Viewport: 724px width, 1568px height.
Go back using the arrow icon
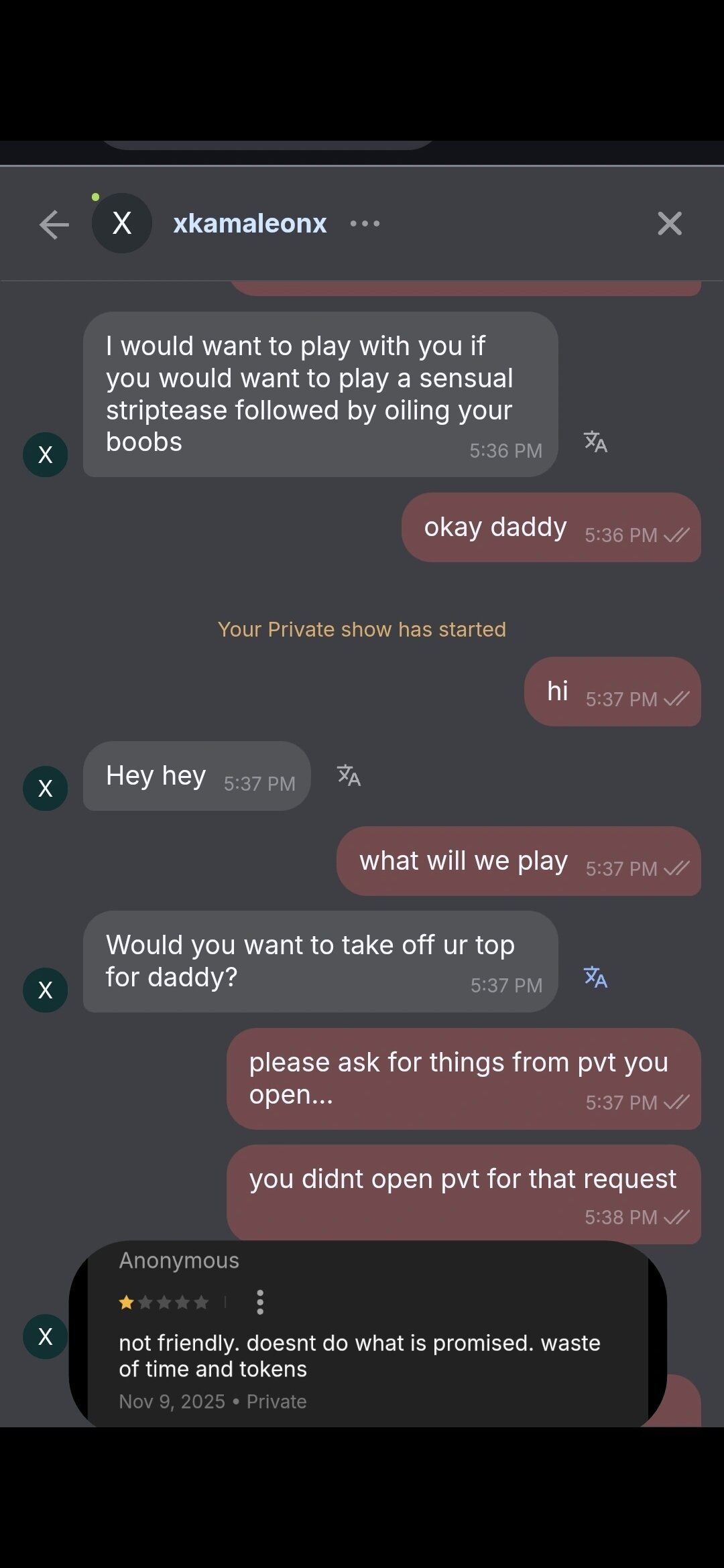(x=54, y=224)
